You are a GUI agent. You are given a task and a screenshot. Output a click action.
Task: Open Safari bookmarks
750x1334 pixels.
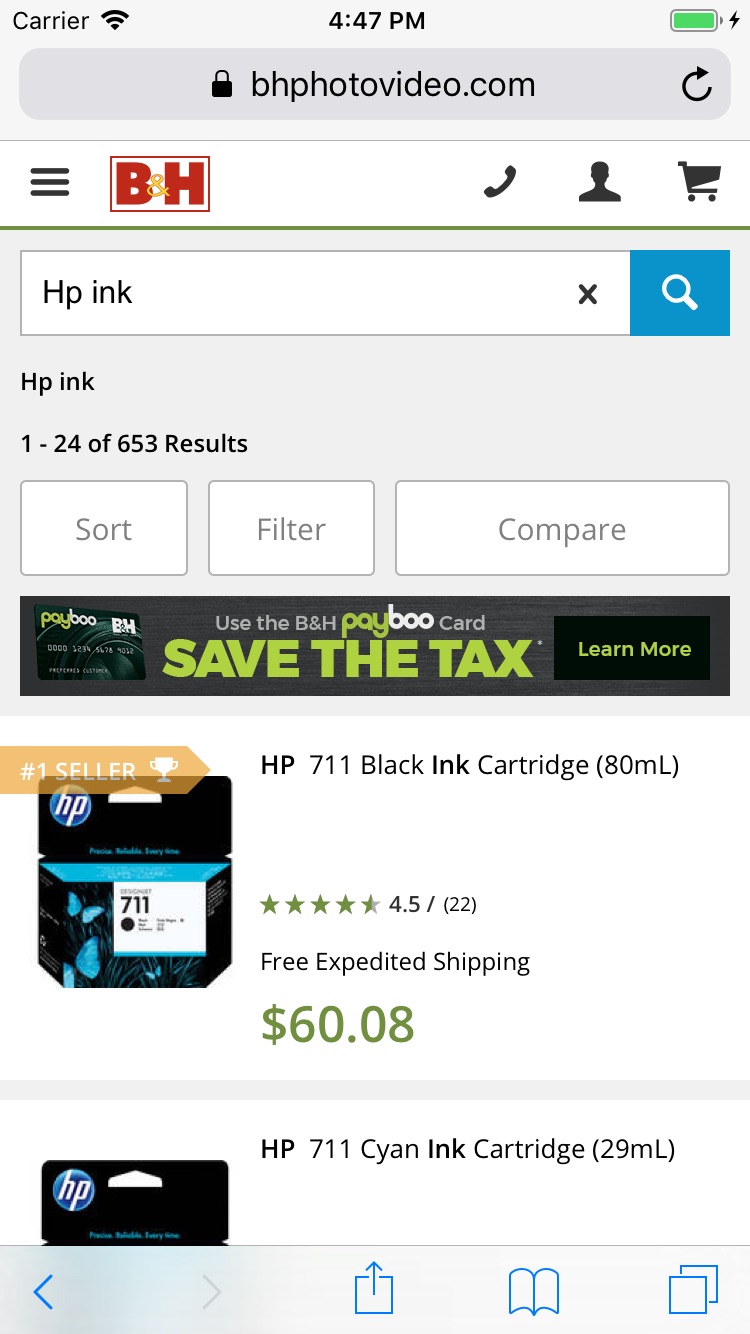tap(534, 1292)
